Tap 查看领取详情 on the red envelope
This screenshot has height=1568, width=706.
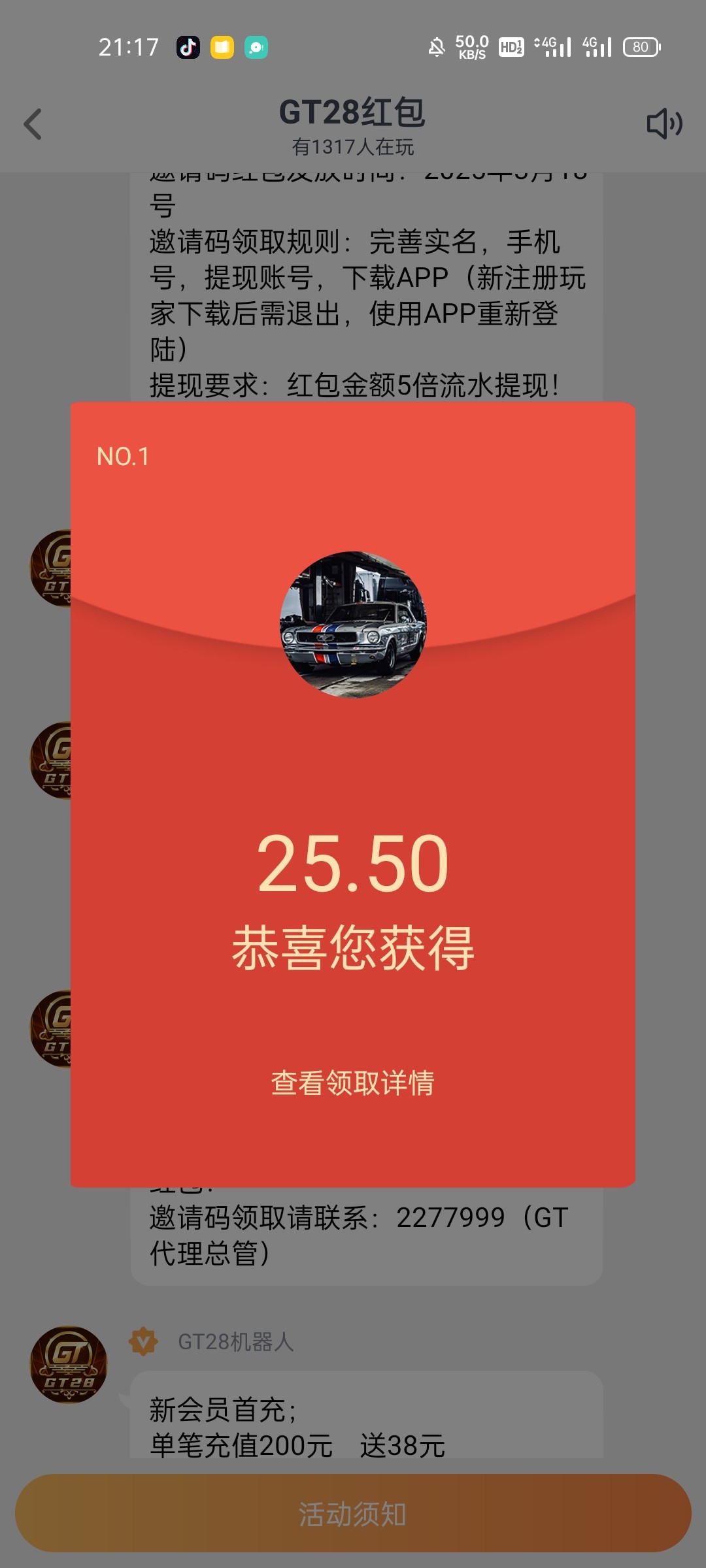352,1083
